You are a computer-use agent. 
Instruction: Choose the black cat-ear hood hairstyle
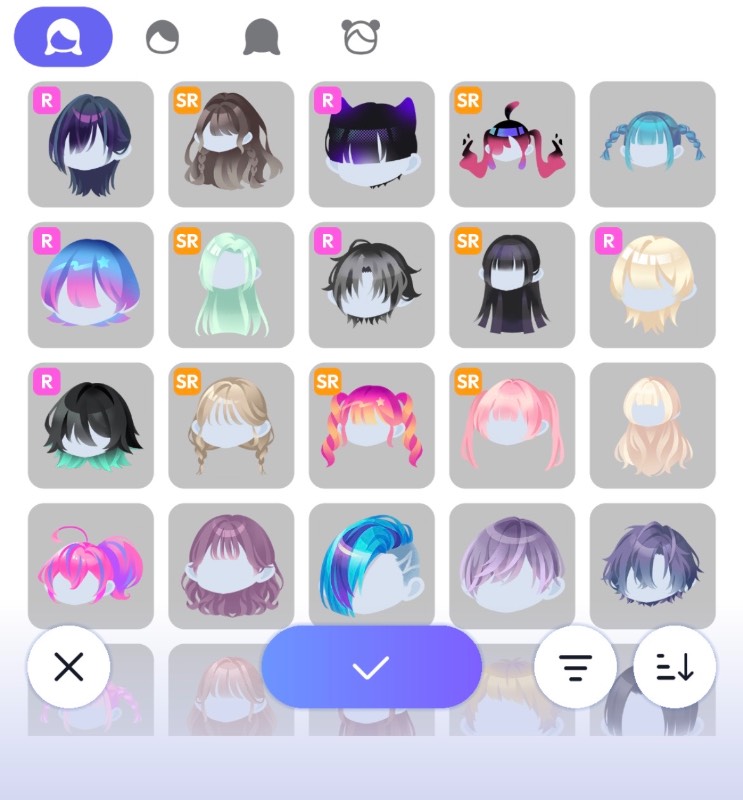(371, 144)
